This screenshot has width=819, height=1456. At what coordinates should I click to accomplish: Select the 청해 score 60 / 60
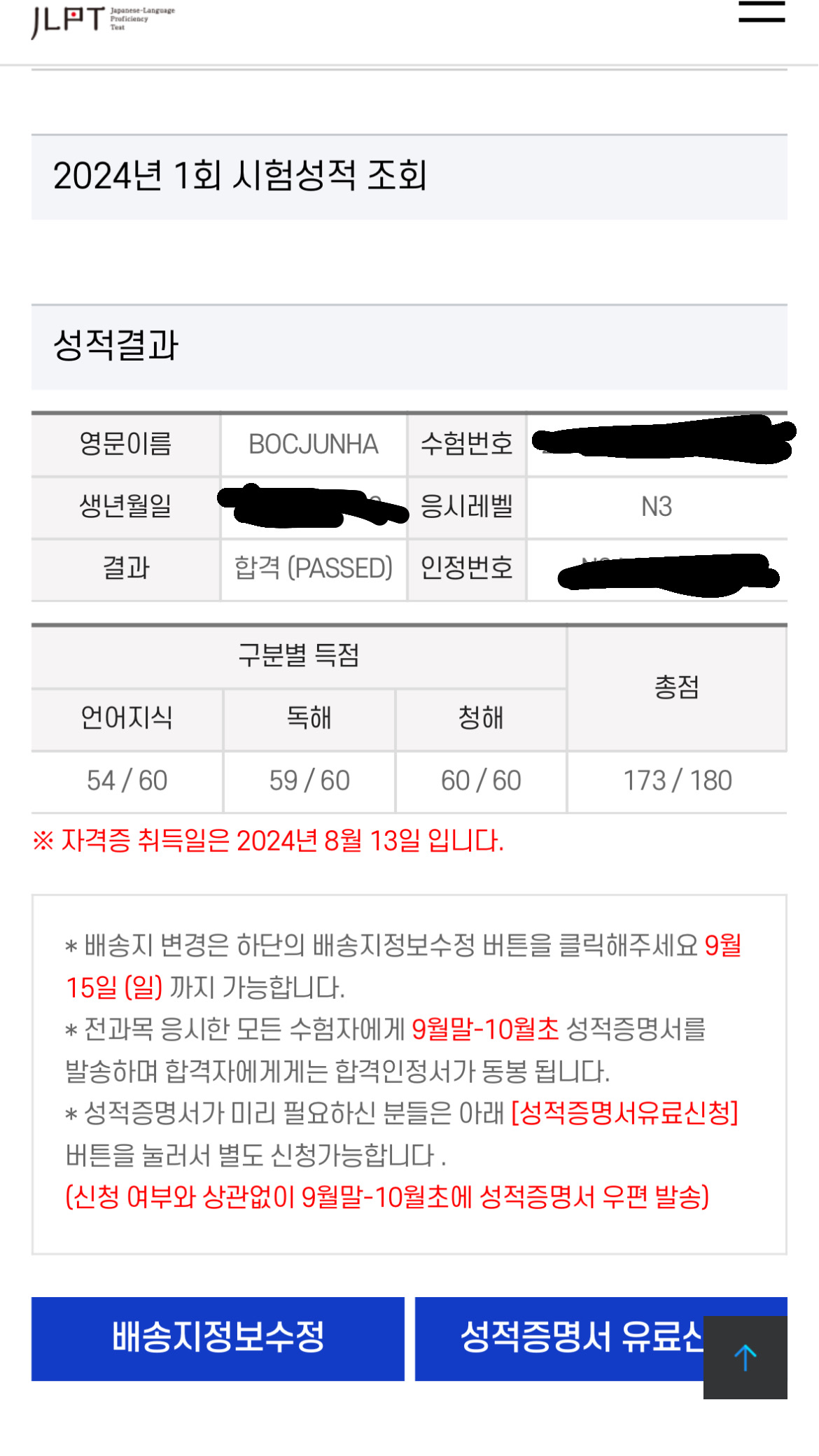[481, 778]
